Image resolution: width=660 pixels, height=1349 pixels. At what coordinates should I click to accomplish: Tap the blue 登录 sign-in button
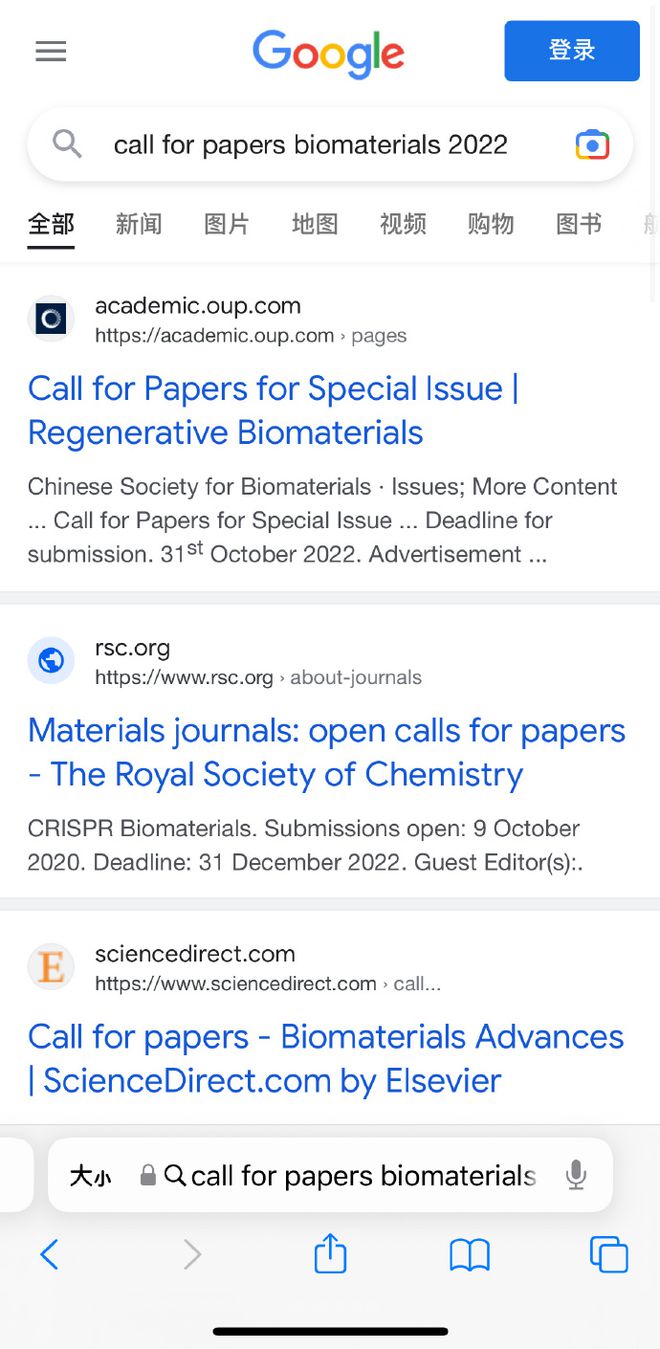[x=571, y=51]
